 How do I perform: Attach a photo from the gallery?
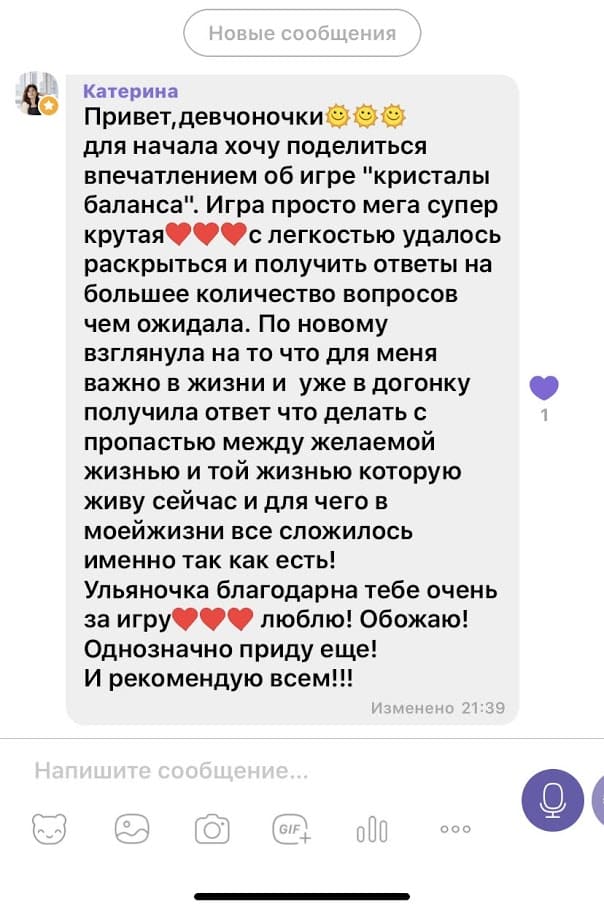[x=132, y=829]
